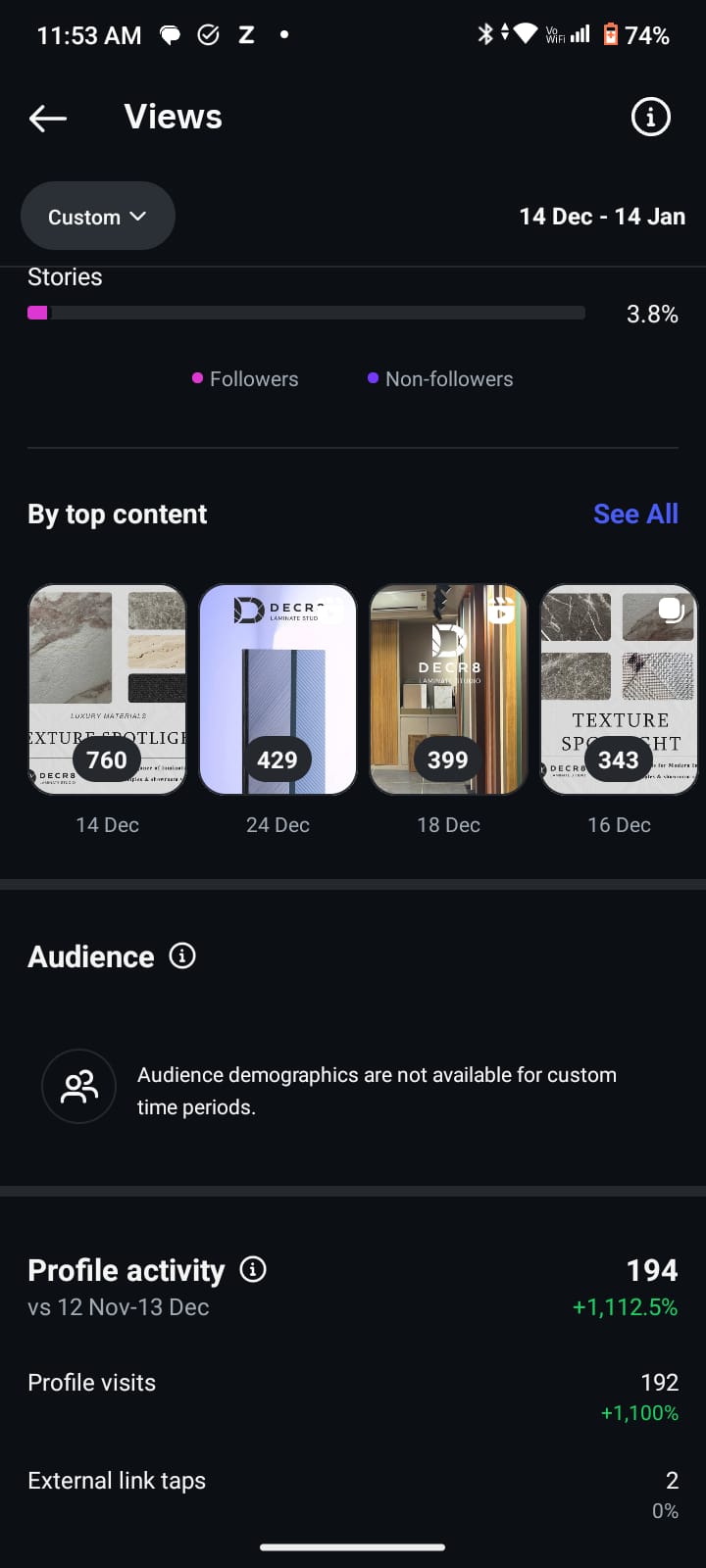Screen dimensions: 706x1568
Task: Open the info icon in the top bar
Action: [650, 118]
